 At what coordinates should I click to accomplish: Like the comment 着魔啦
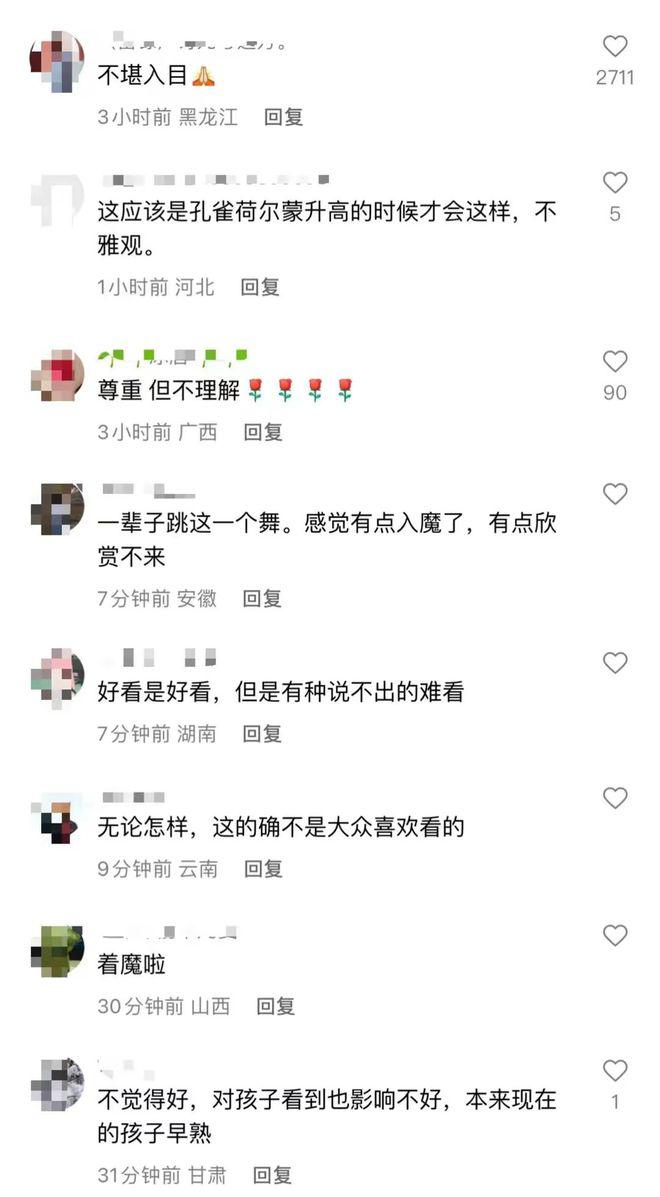615,936
